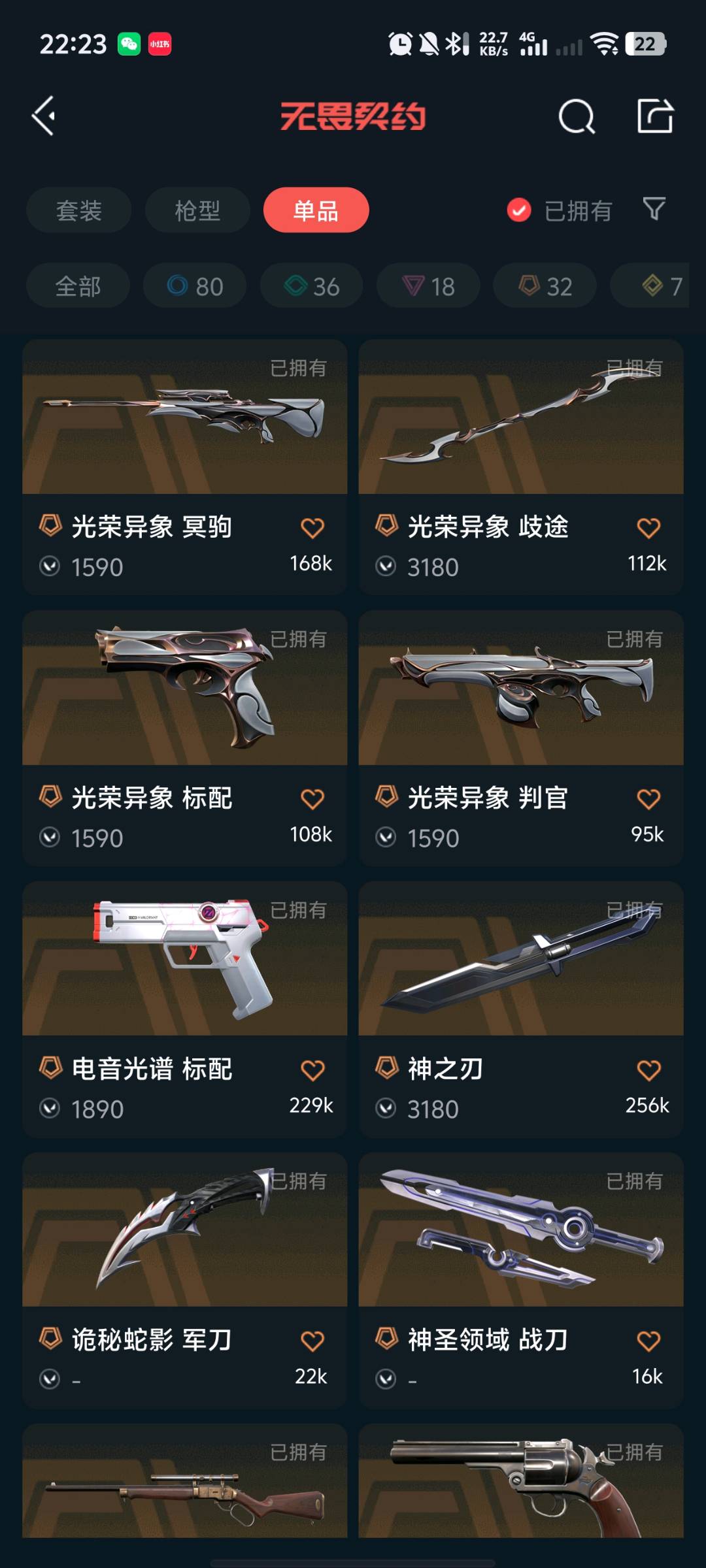This screenshot has width=706, height=1568.
Task: Open the funnel filter icon
Action: pos(654,209)
